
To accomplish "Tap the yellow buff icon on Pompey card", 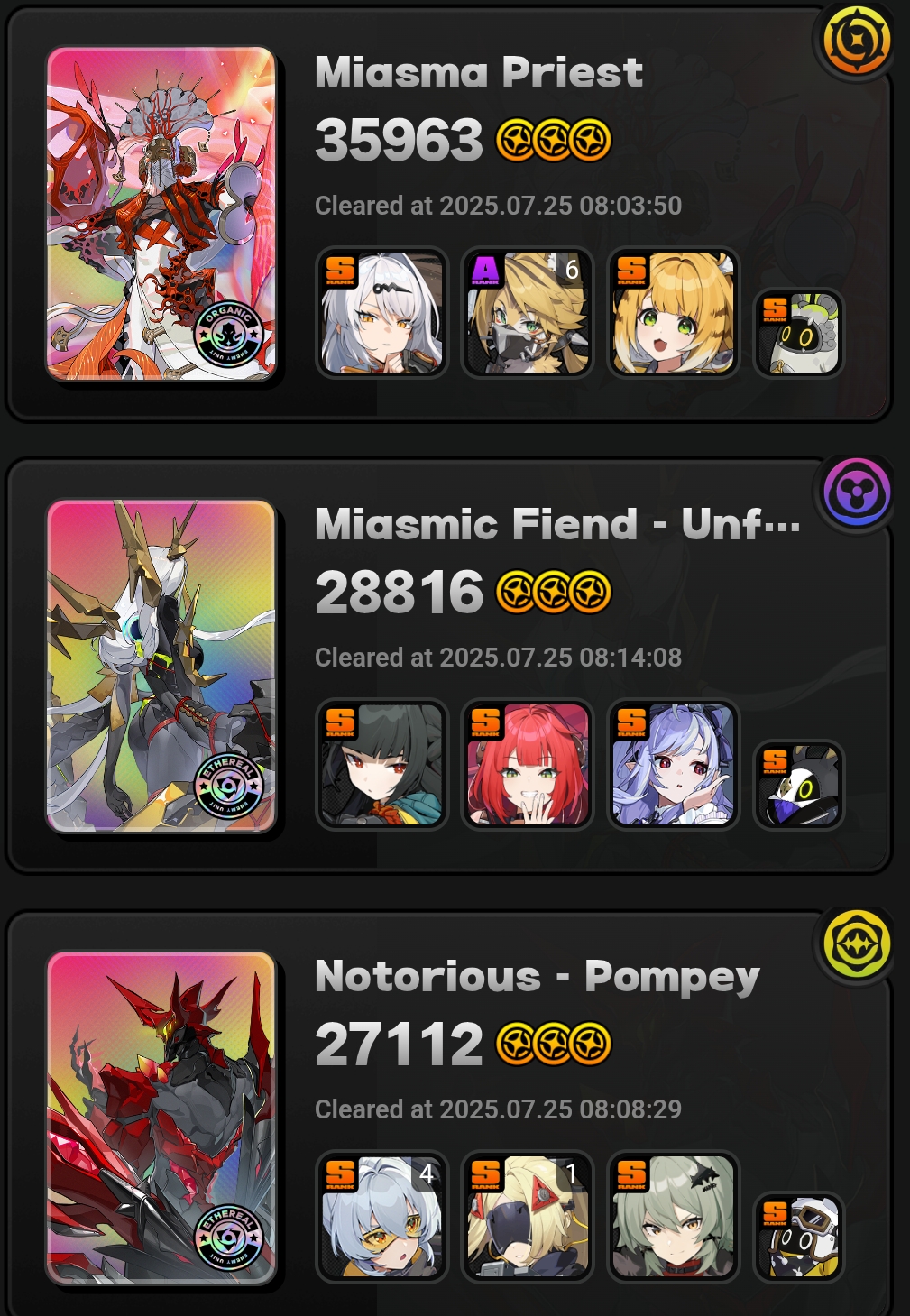I will click(855, 944).
